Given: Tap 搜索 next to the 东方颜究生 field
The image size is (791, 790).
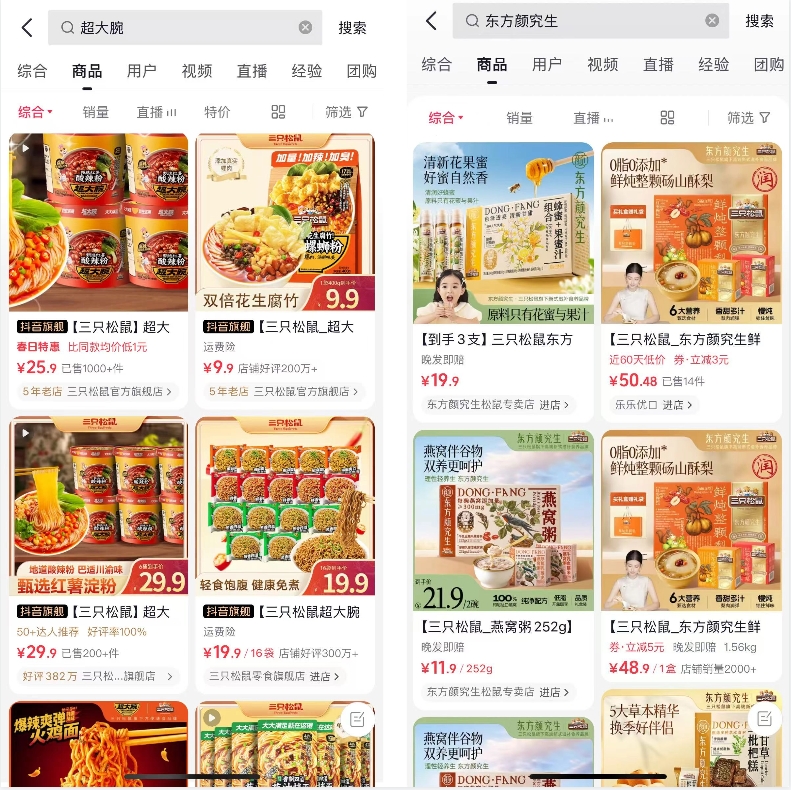Looking at the screenshot, I should click(759, 21).
